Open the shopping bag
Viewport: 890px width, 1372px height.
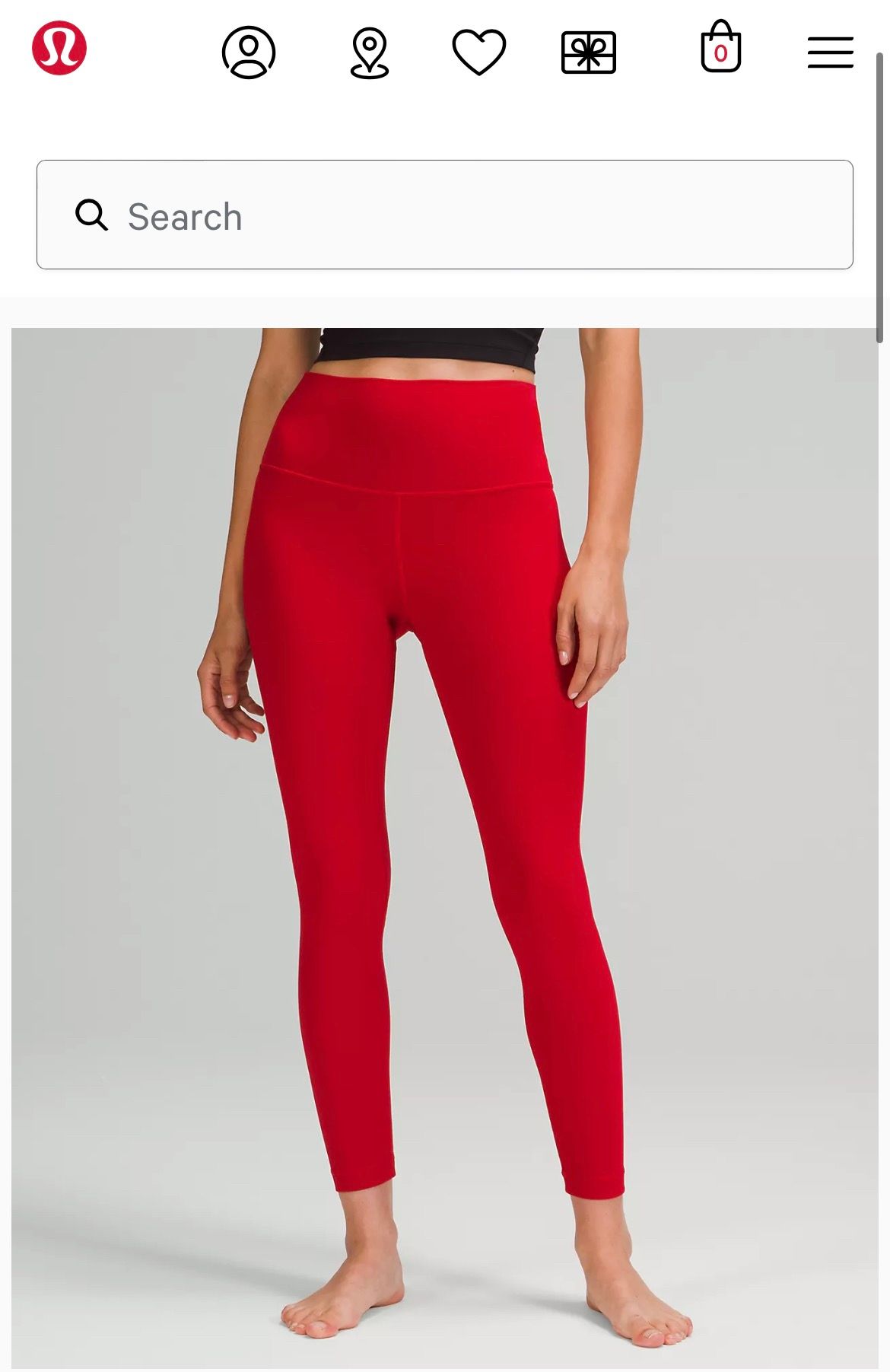point(720,48)
